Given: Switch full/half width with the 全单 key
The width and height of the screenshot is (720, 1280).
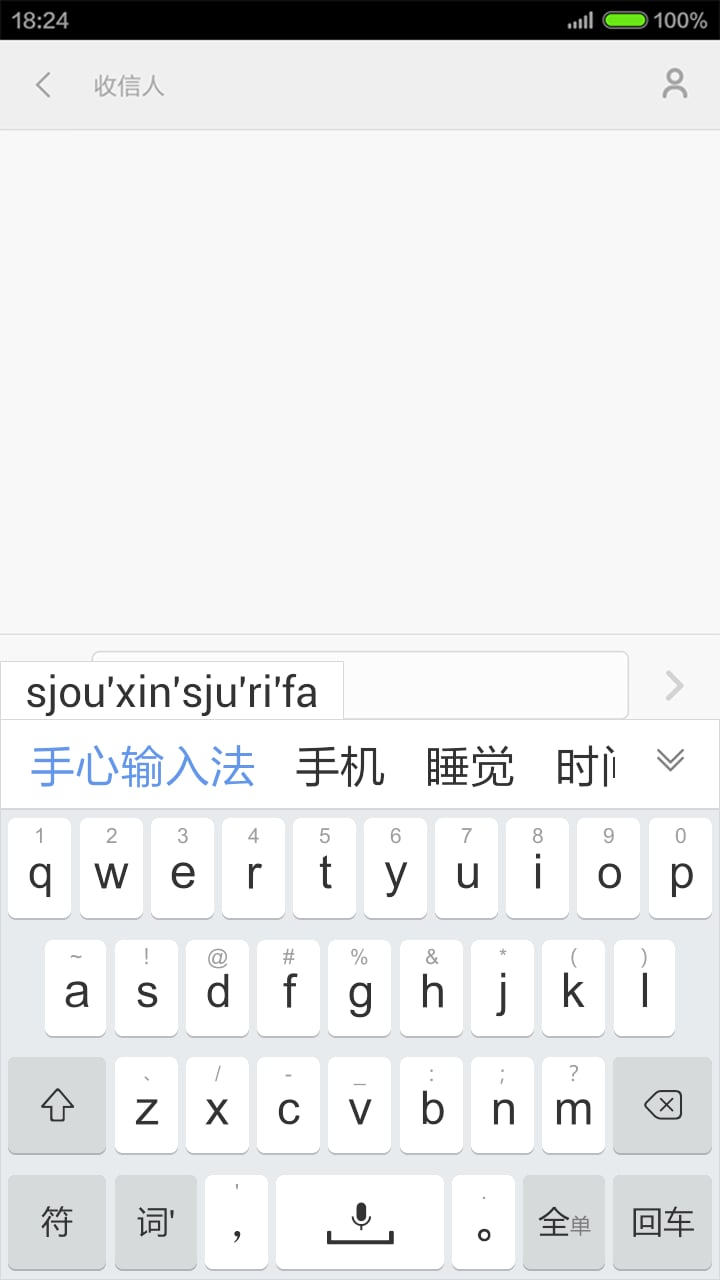Looking at the screenshot, I should pos(563,1222).
